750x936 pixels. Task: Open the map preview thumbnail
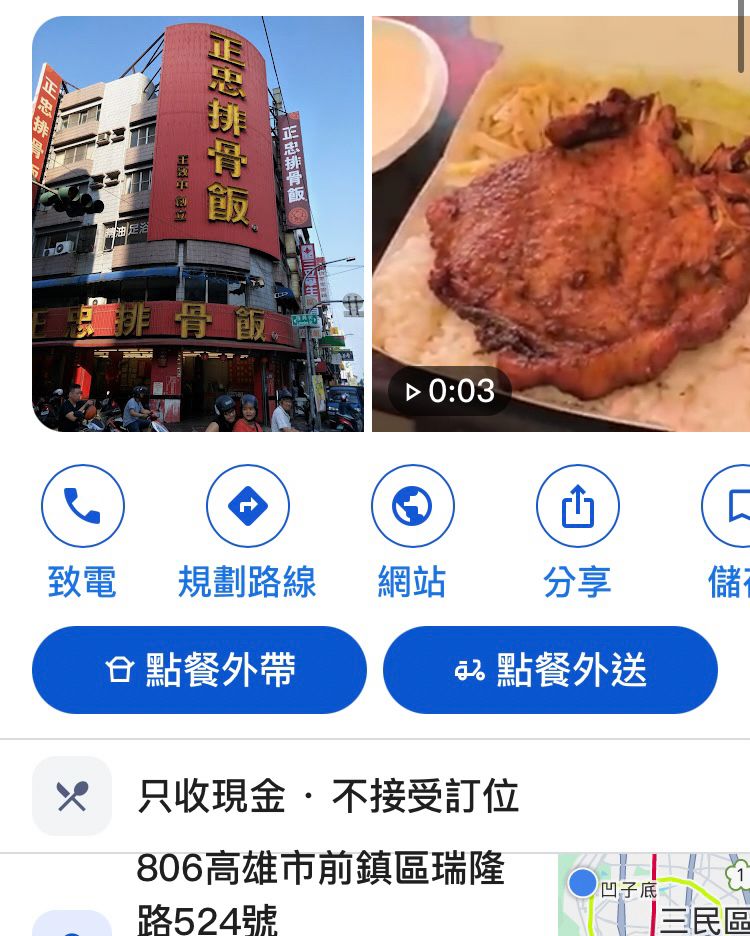point(654,896)
